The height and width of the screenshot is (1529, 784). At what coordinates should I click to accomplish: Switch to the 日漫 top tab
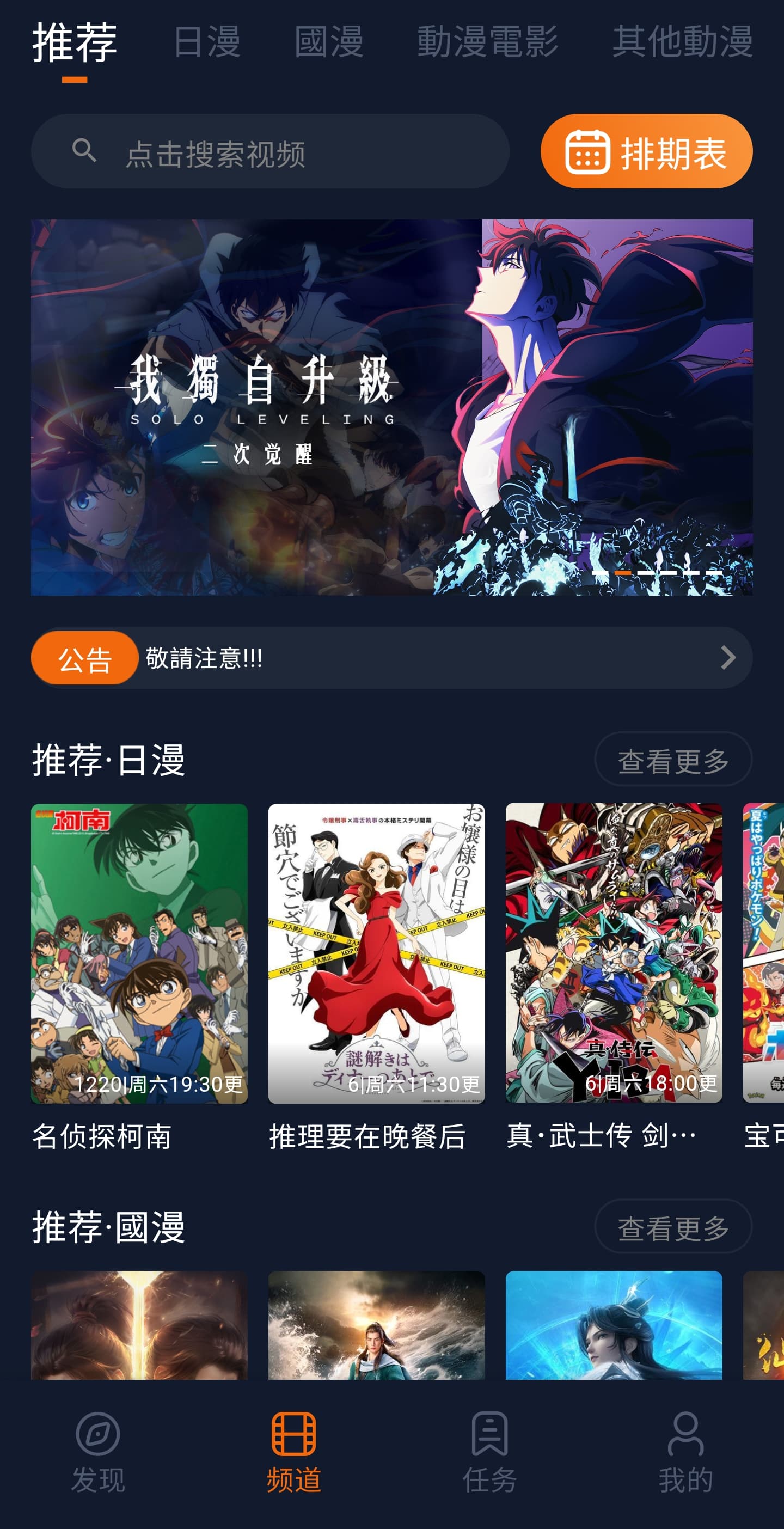(206, 41)
